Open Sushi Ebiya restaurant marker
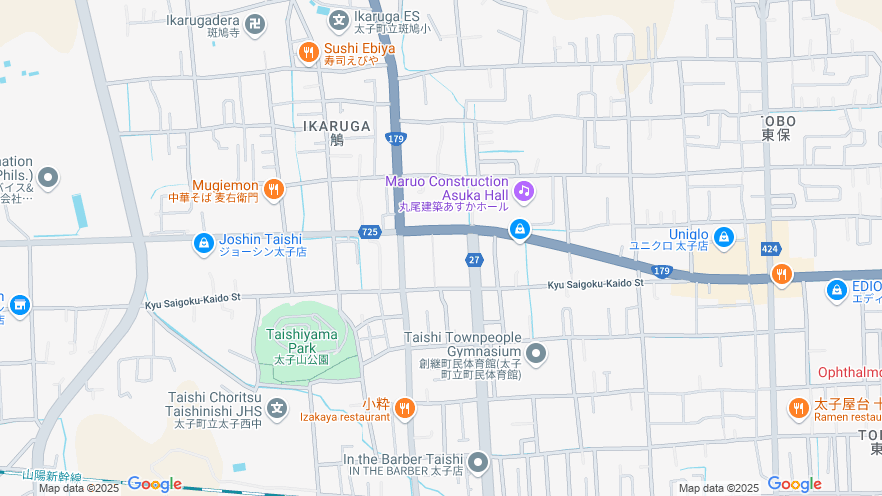 coord(308,51)
